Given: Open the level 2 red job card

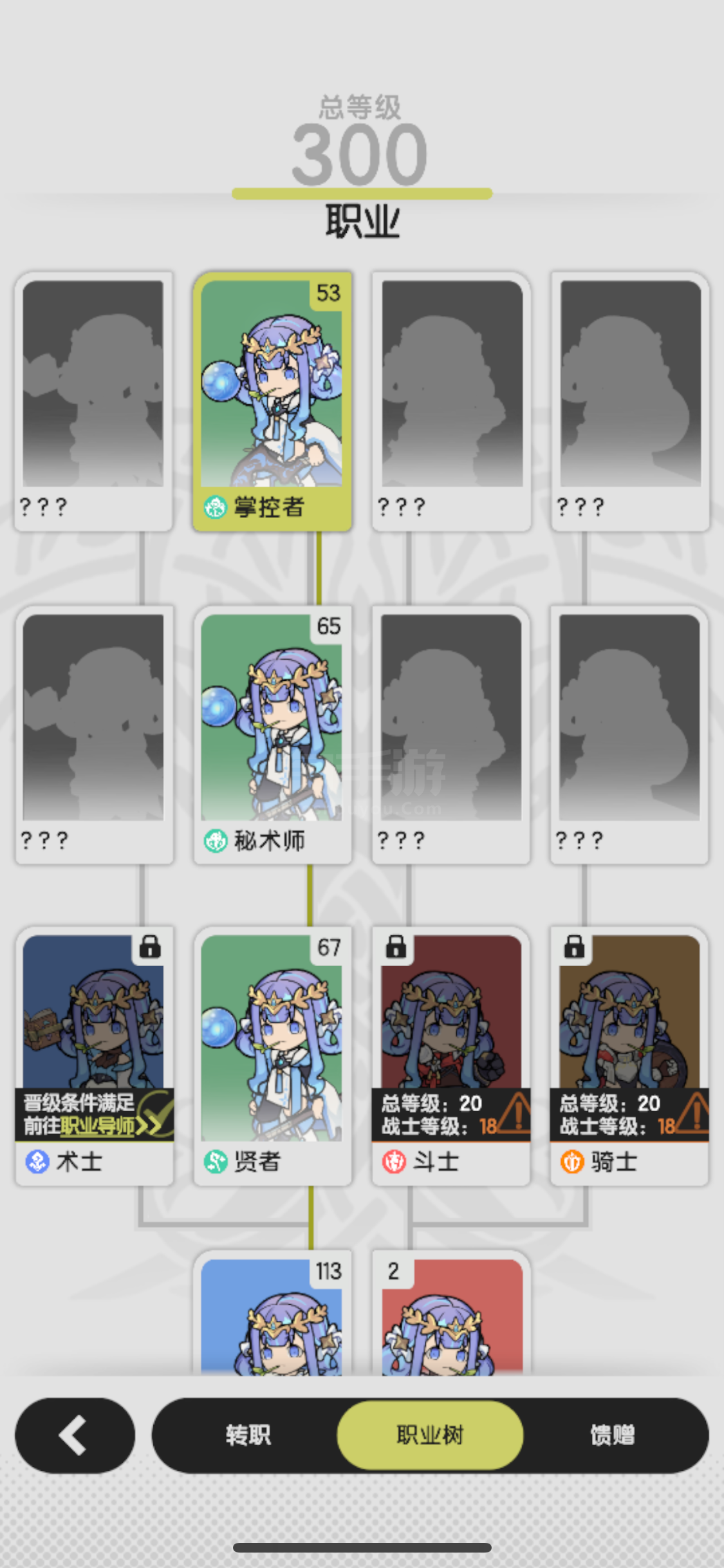Looking at the screenshot, I should coord(451,1313).
